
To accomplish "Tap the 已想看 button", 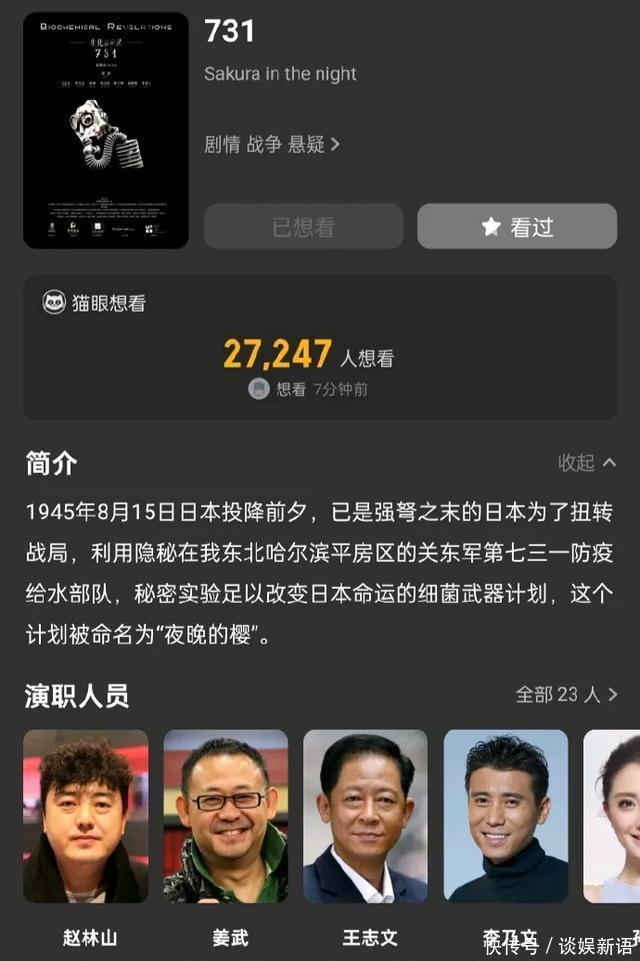I will pyautogui.click(x=303, y=227).
